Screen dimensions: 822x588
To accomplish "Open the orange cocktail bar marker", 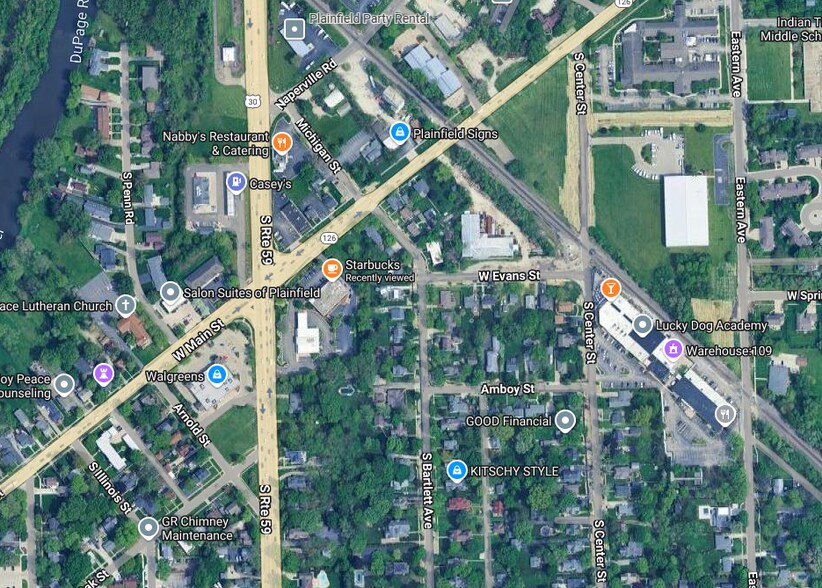I will 610,289.
